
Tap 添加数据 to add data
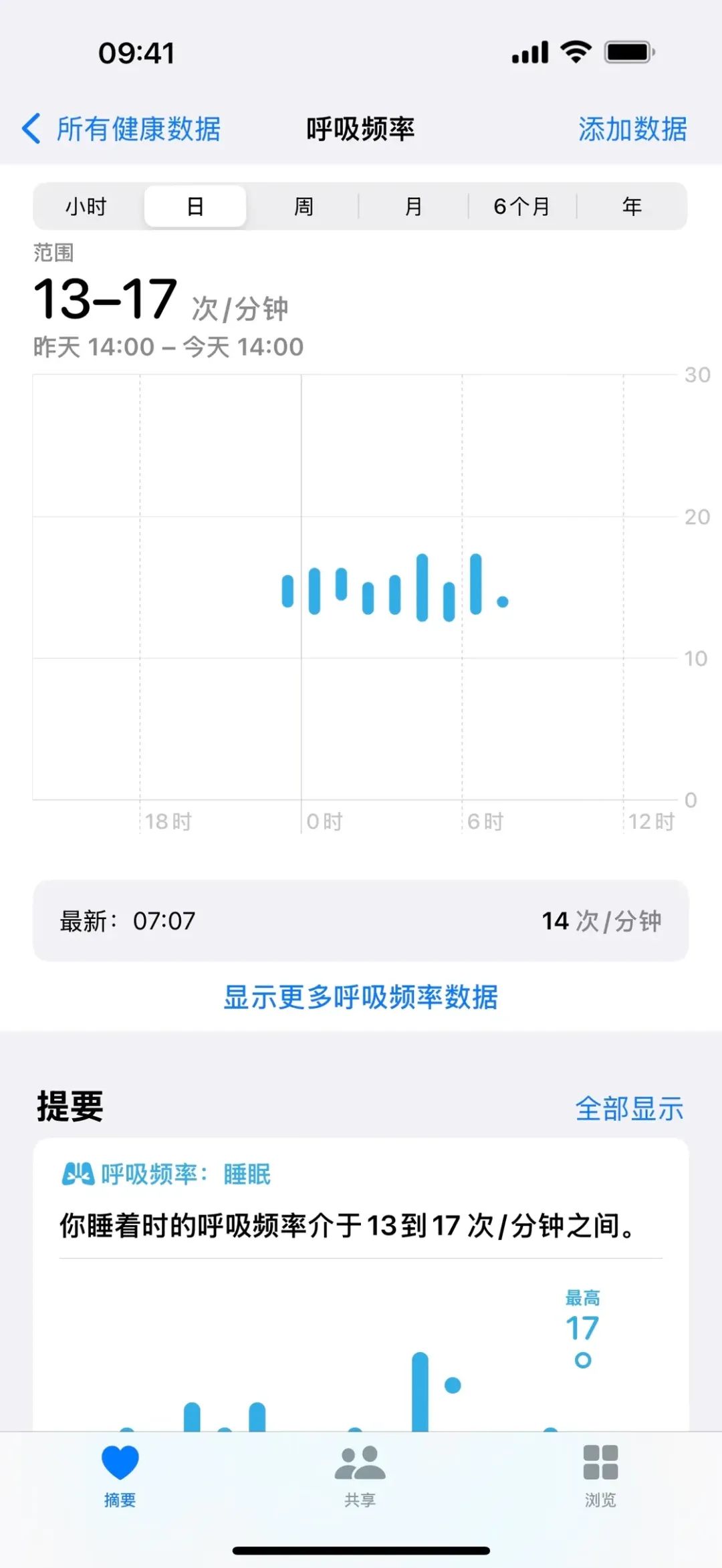coord(632,129)
